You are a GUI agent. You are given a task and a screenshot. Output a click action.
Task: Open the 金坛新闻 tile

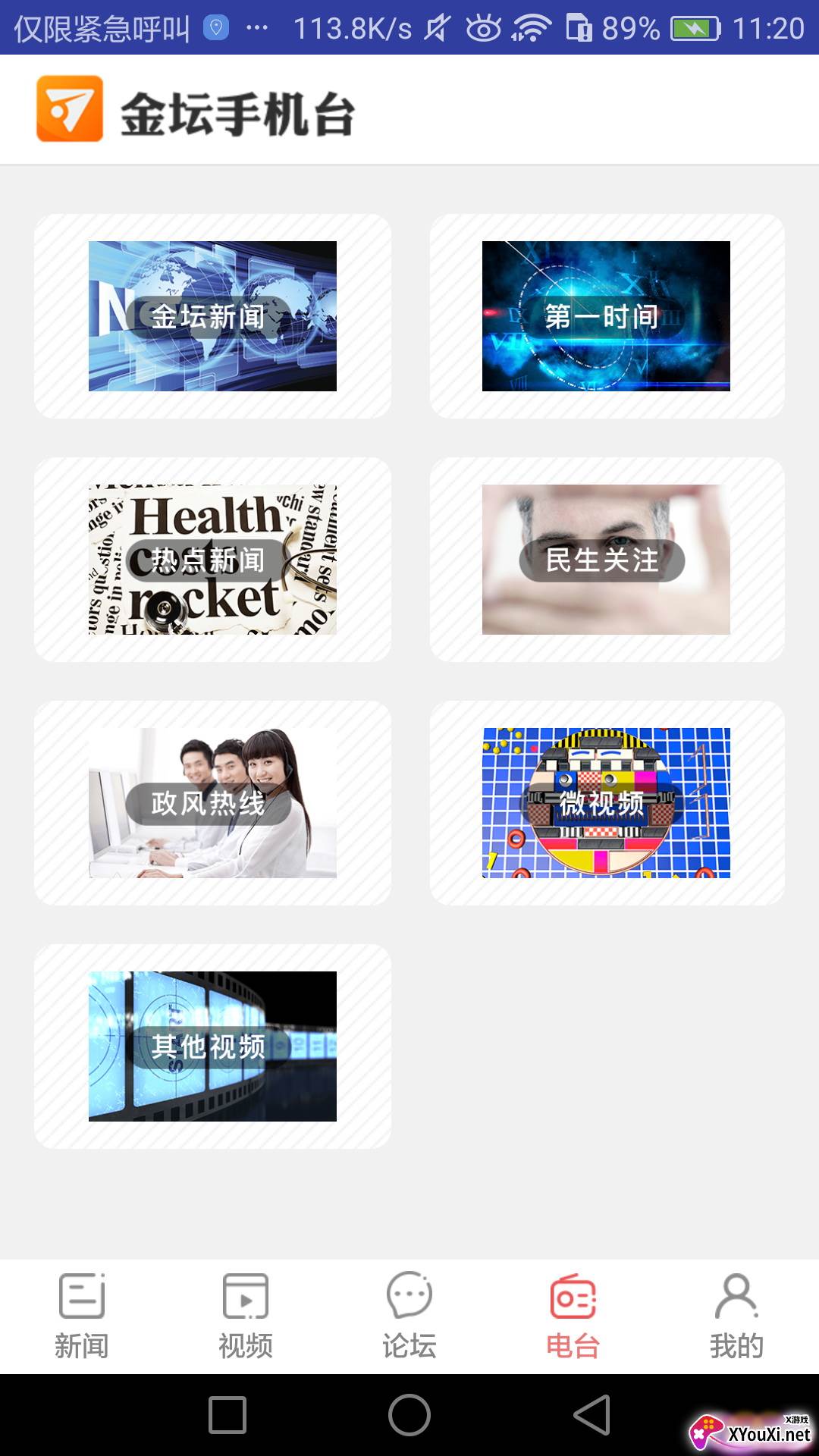coord(212,316)
